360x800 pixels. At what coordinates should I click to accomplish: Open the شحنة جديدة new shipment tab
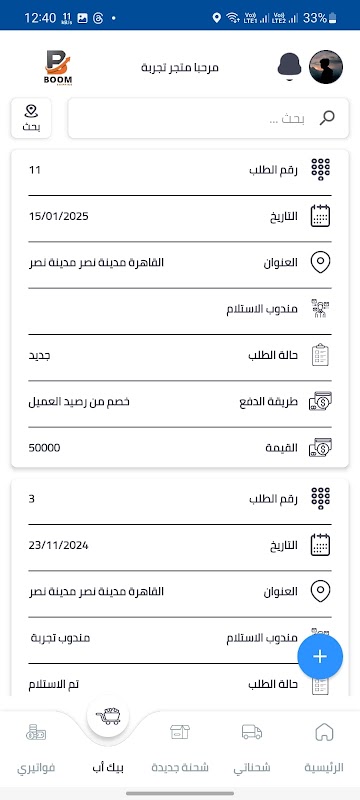pyautogui.click(x=180, y=747)
